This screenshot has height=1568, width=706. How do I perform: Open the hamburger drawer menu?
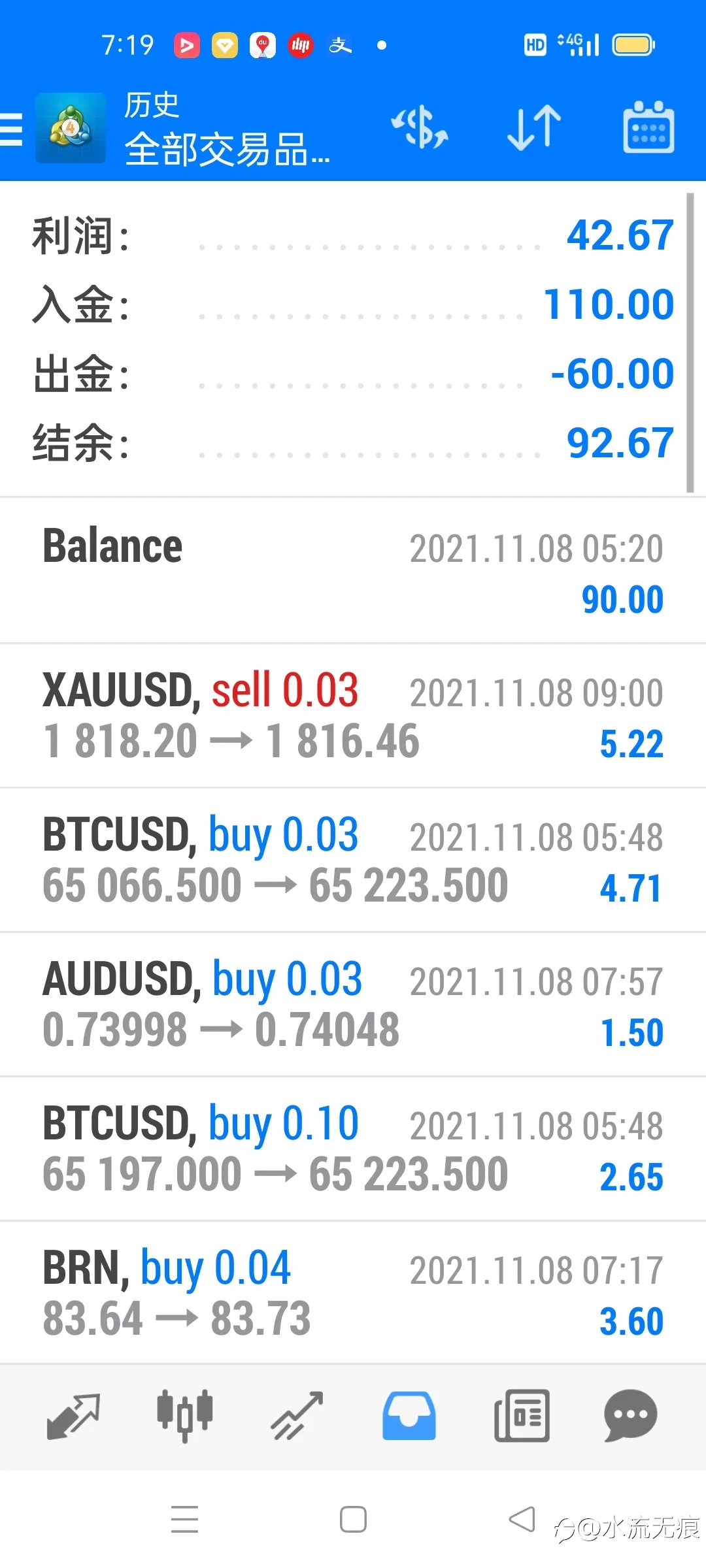pos(11,129)
